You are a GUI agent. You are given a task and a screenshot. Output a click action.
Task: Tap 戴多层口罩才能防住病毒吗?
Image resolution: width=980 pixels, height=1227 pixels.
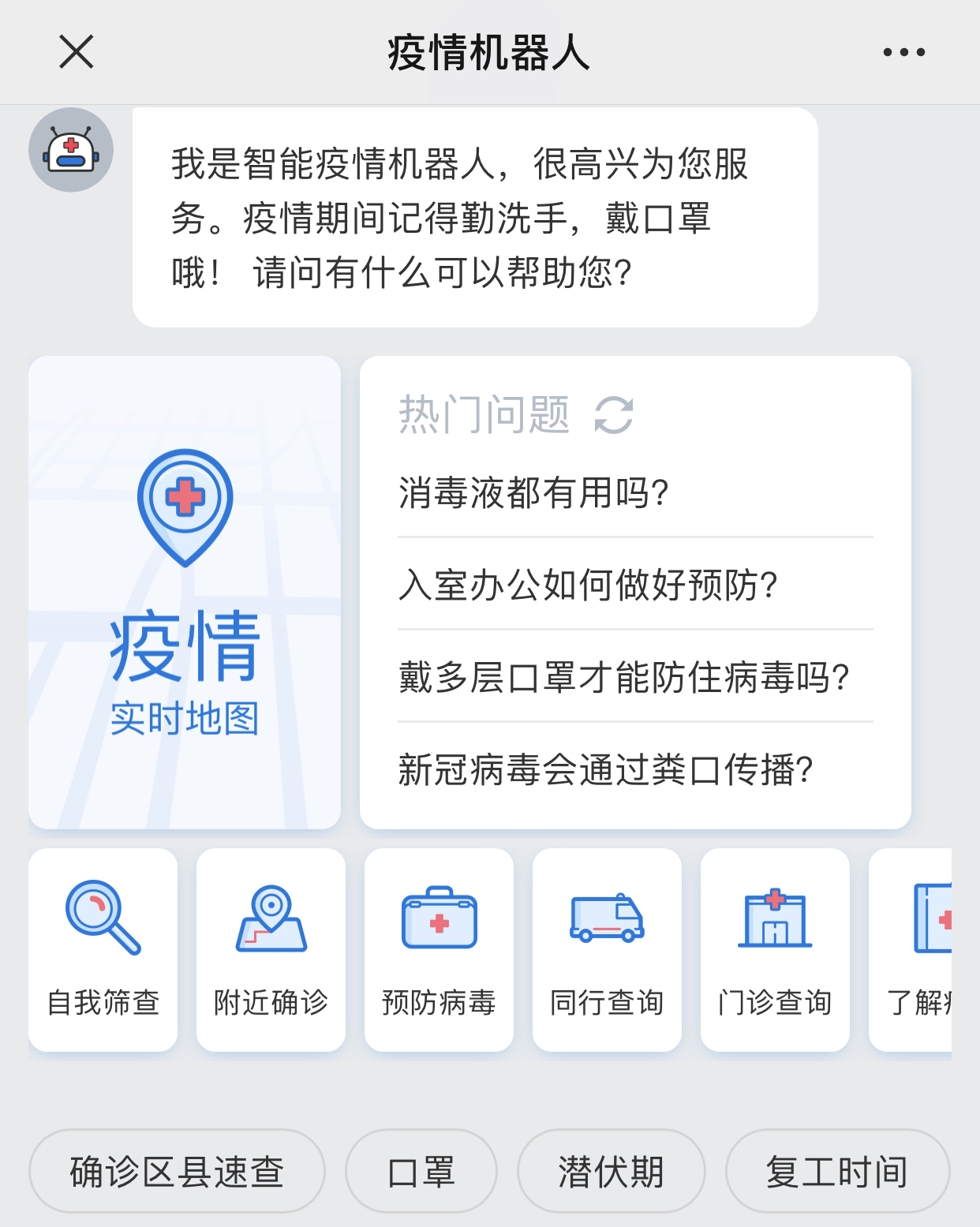[623, 677]
